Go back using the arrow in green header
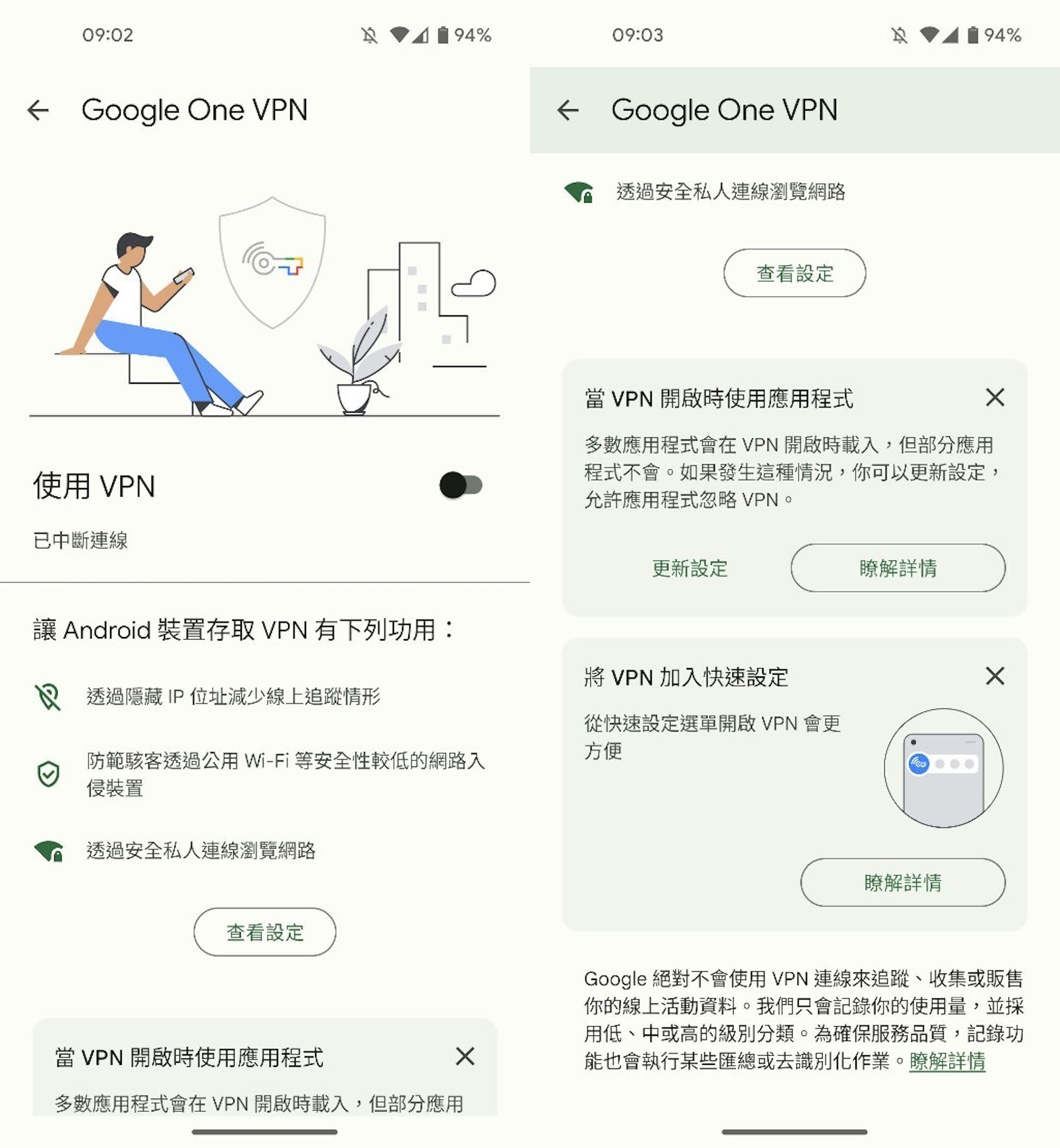The height and width of the screenshot is (1148, 1060). point(568,110)
